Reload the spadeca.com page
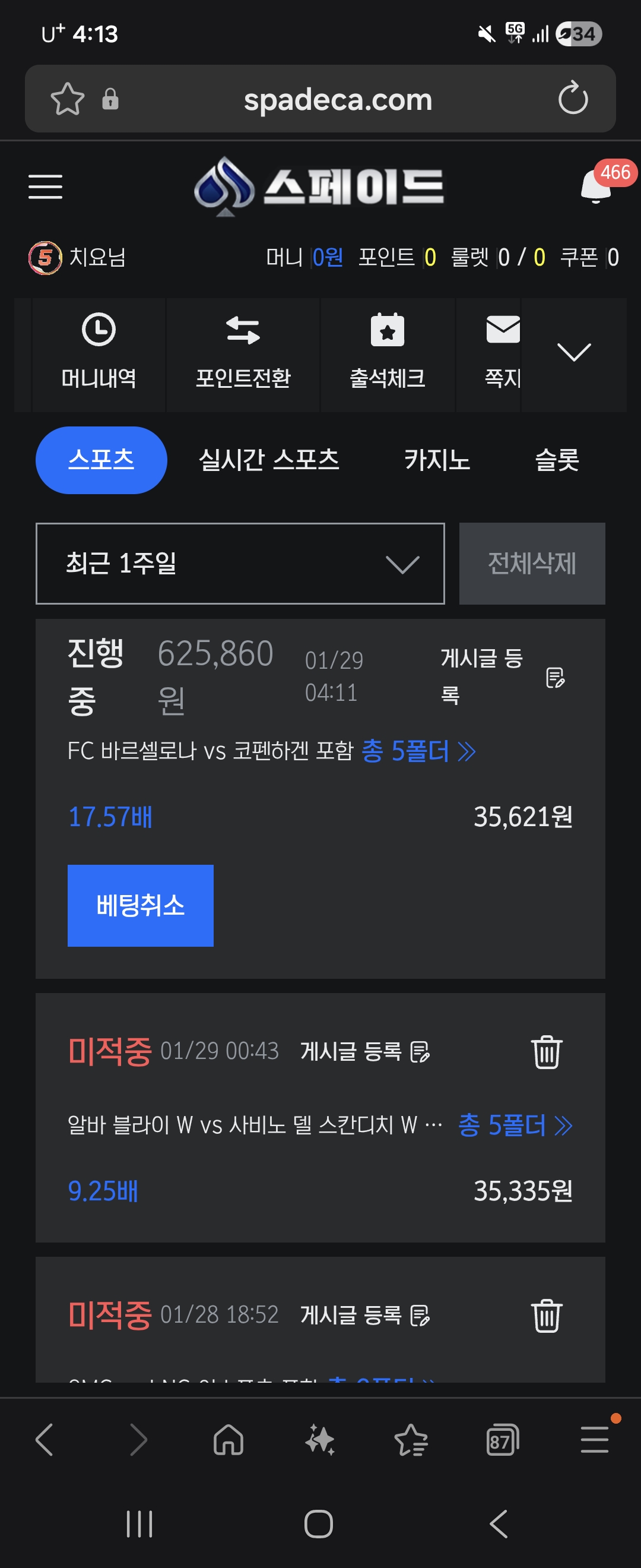Image resolution: width=641 pixels, height=1568 pixels. [x=573, y=99]
